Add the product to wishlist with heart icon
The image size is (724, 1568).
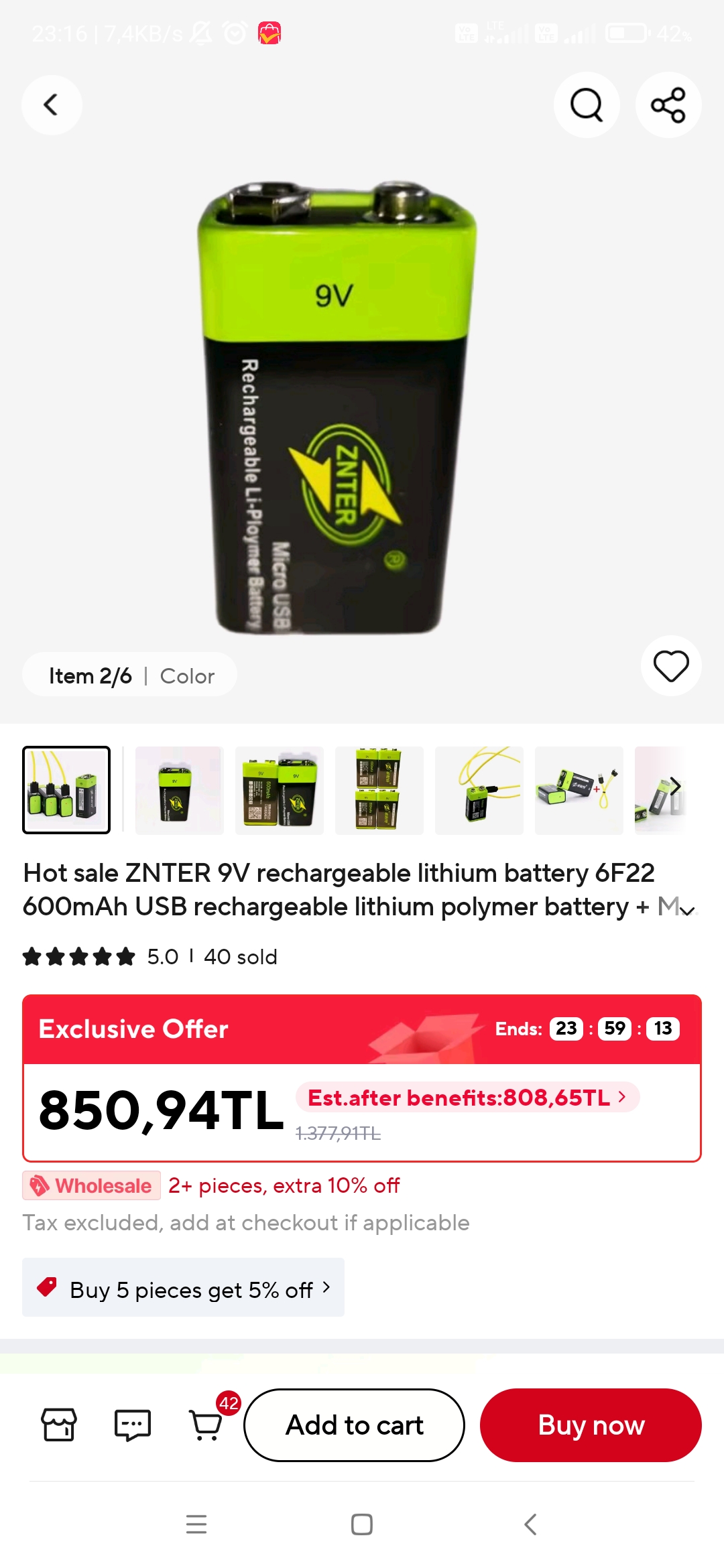point(671,666)
